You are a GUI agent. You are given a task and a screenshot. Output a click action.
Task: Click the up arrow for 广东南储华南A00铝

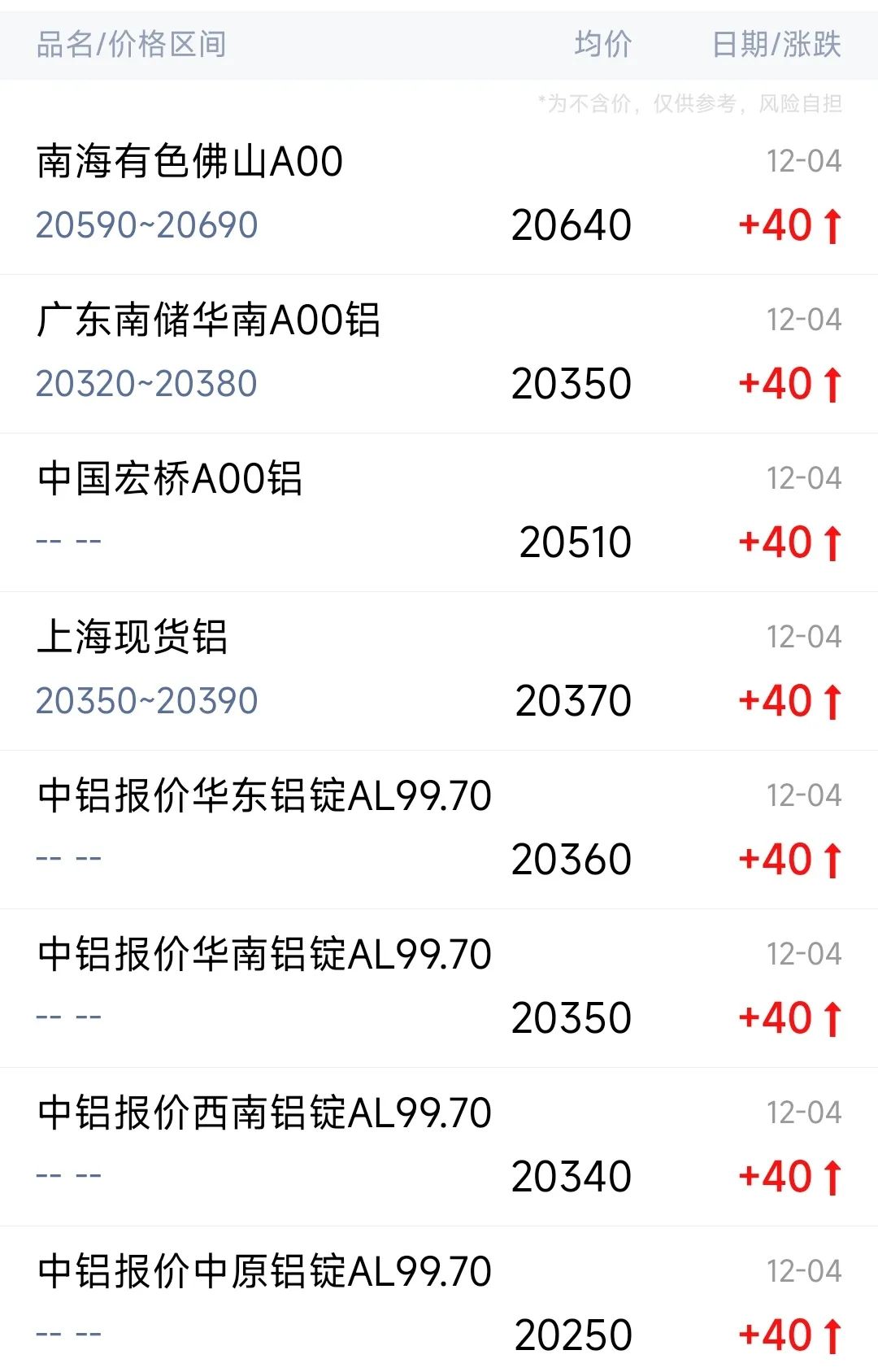point(831,385)
